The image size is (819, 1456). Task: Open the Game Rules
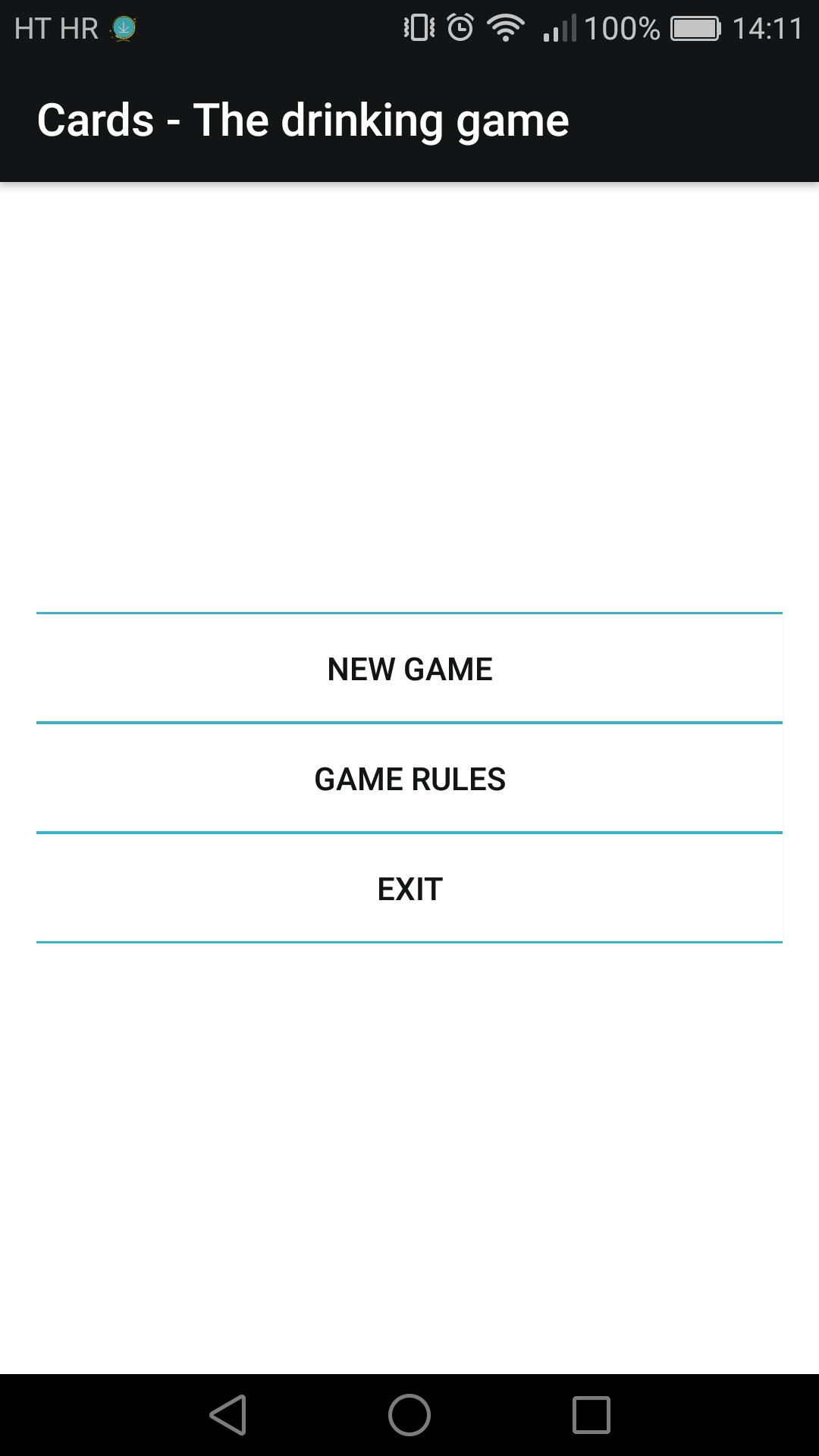(x=409, y=779)
